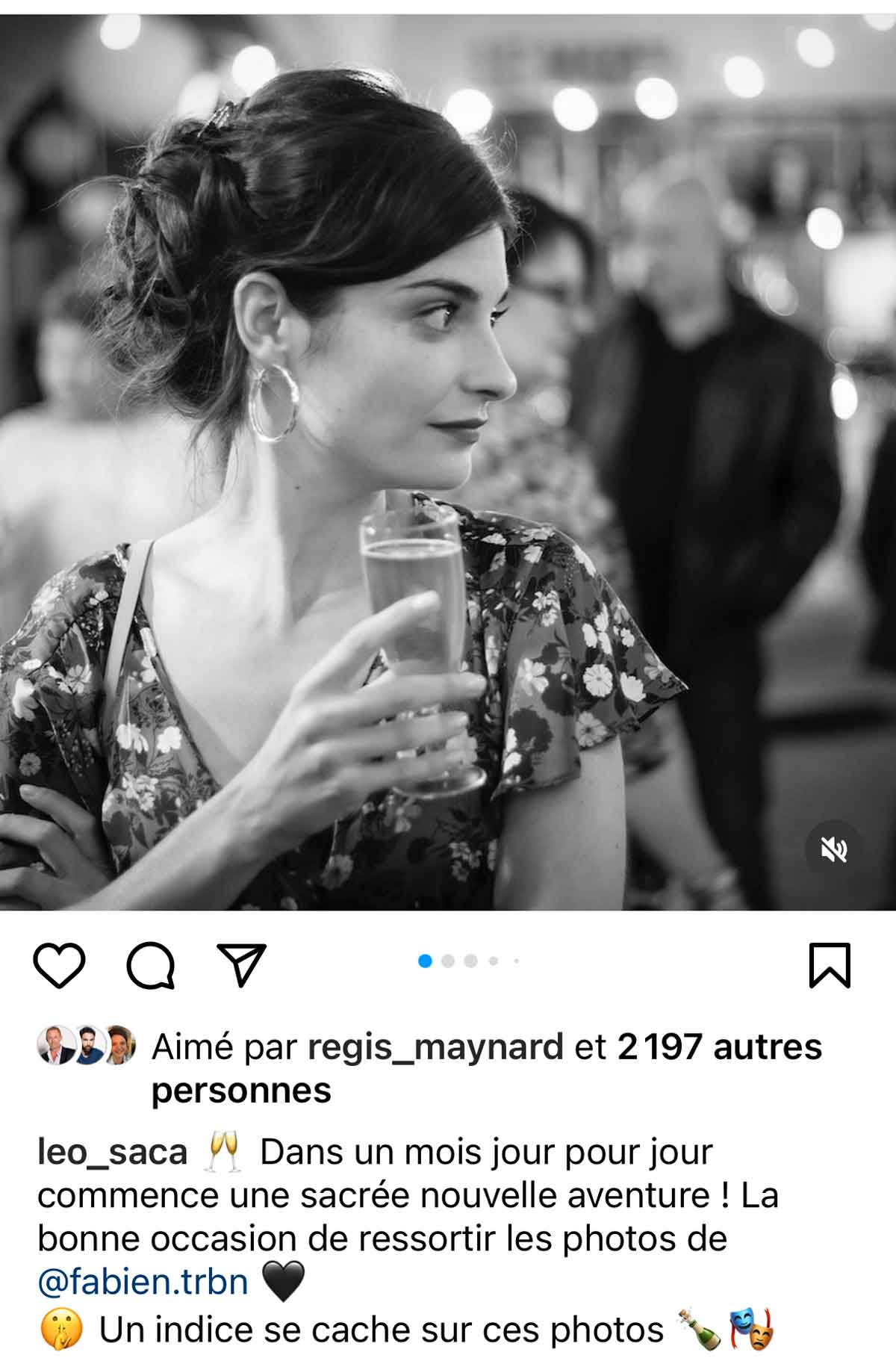
Task: Open leo_saca's profile from caption
Action: coord(112,1151)
